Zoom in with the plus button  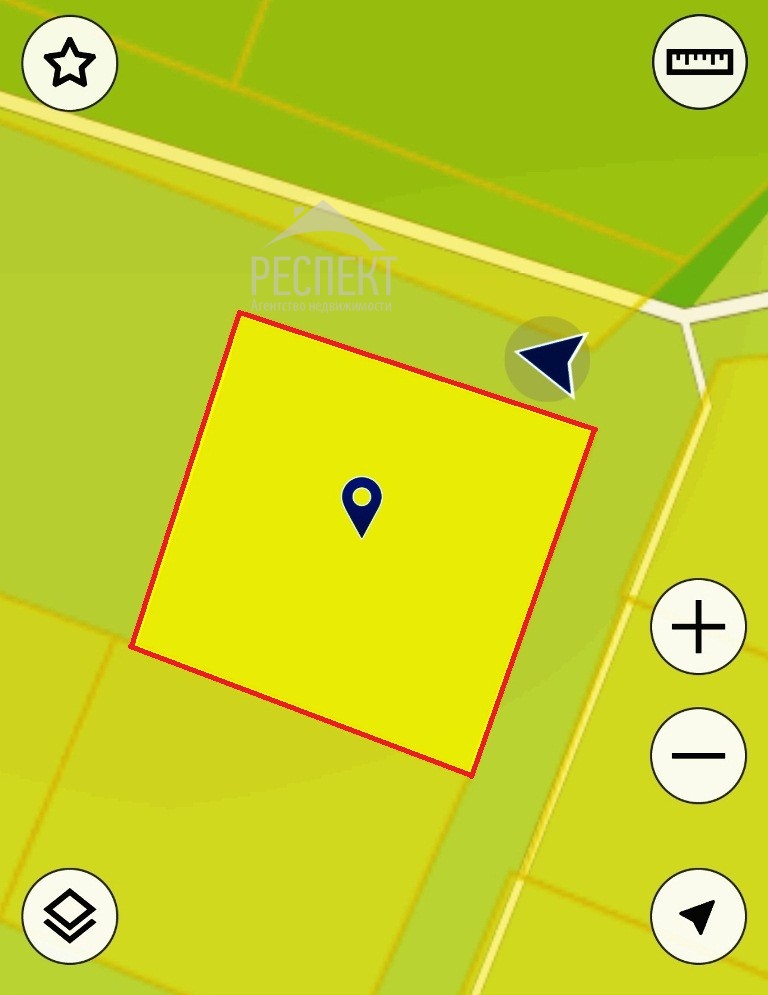(698, 627)
